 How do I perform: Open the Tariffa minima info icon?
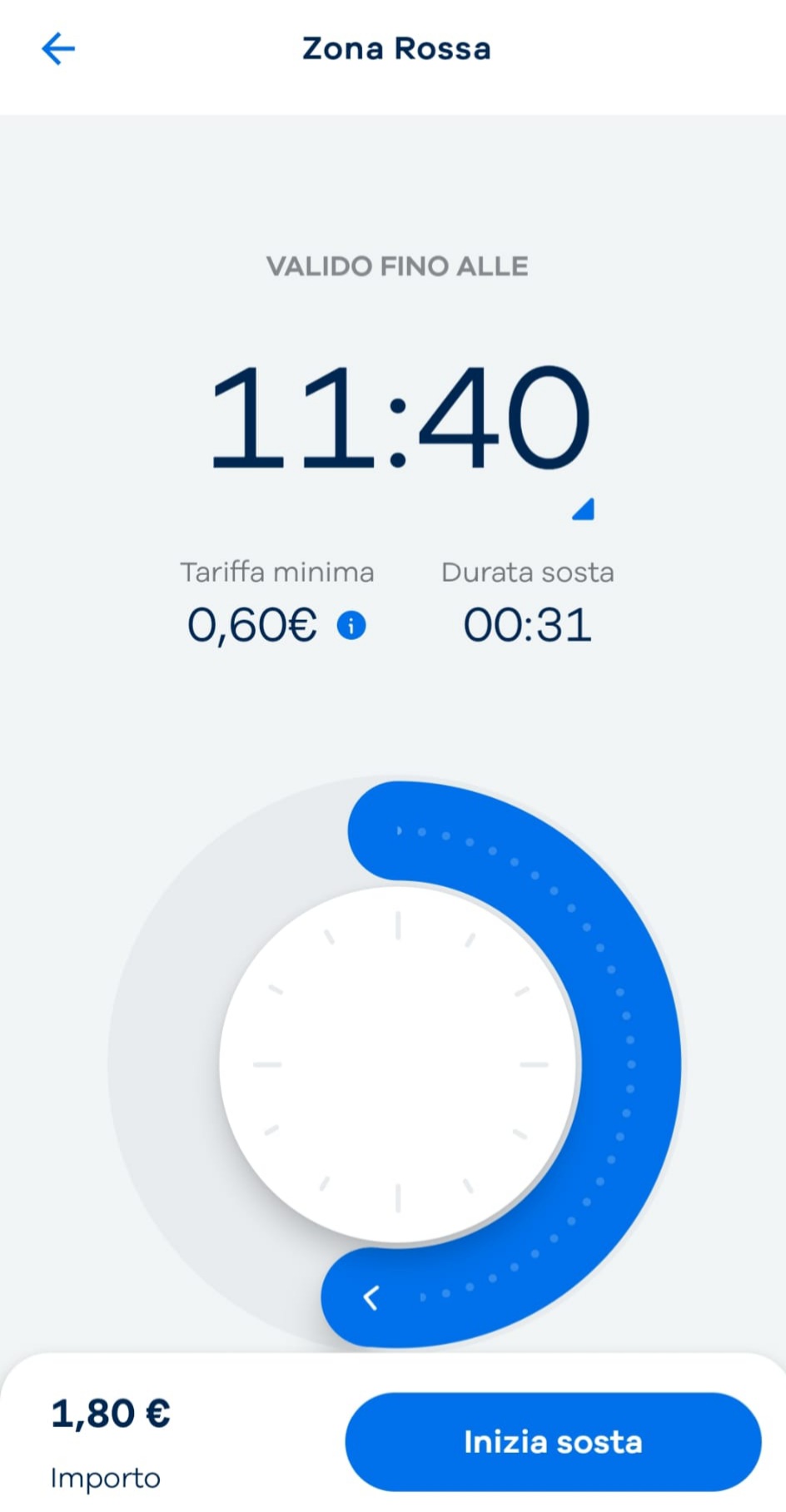coord(351,625)
